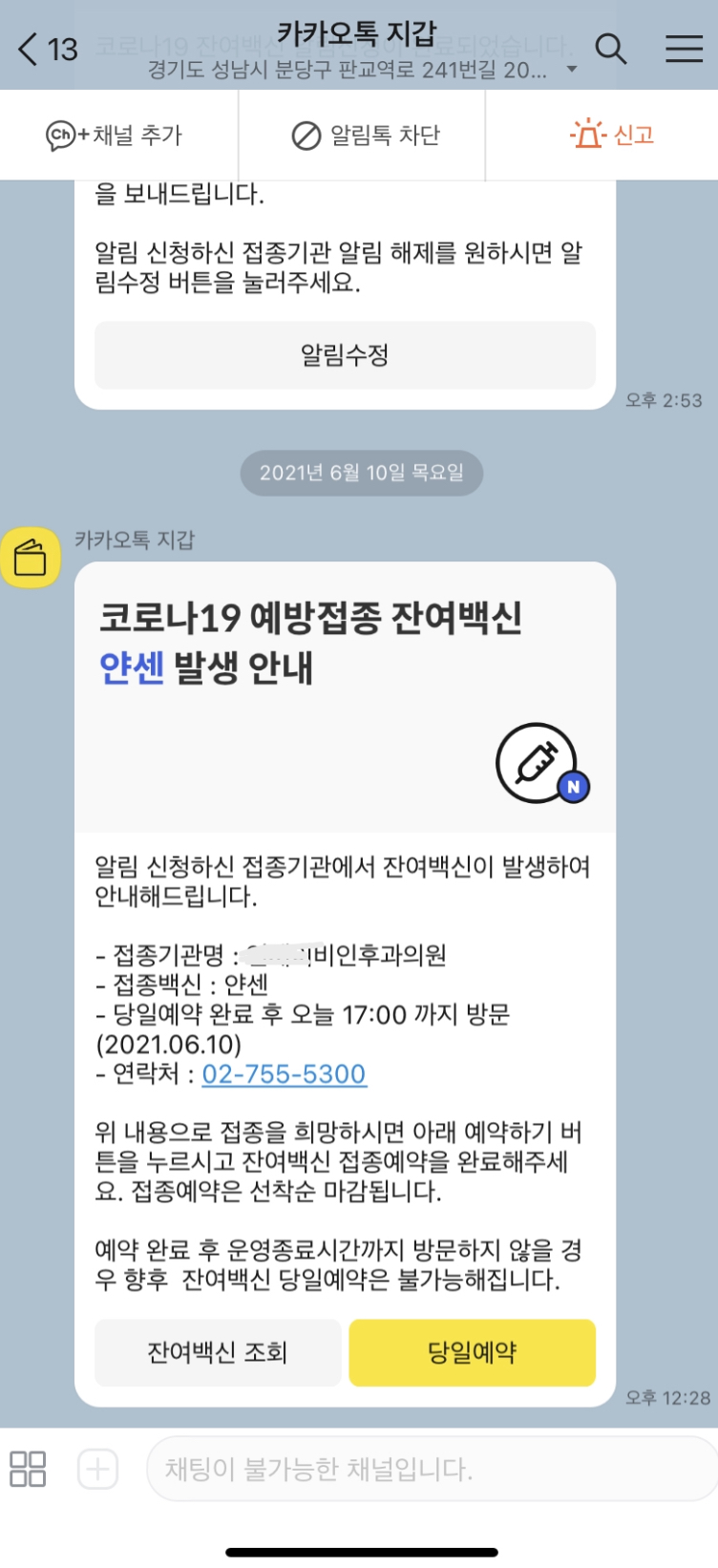Book a same-day appointment with 당일예약
Screen dimensions: 718x1568
pos(472,1352)
